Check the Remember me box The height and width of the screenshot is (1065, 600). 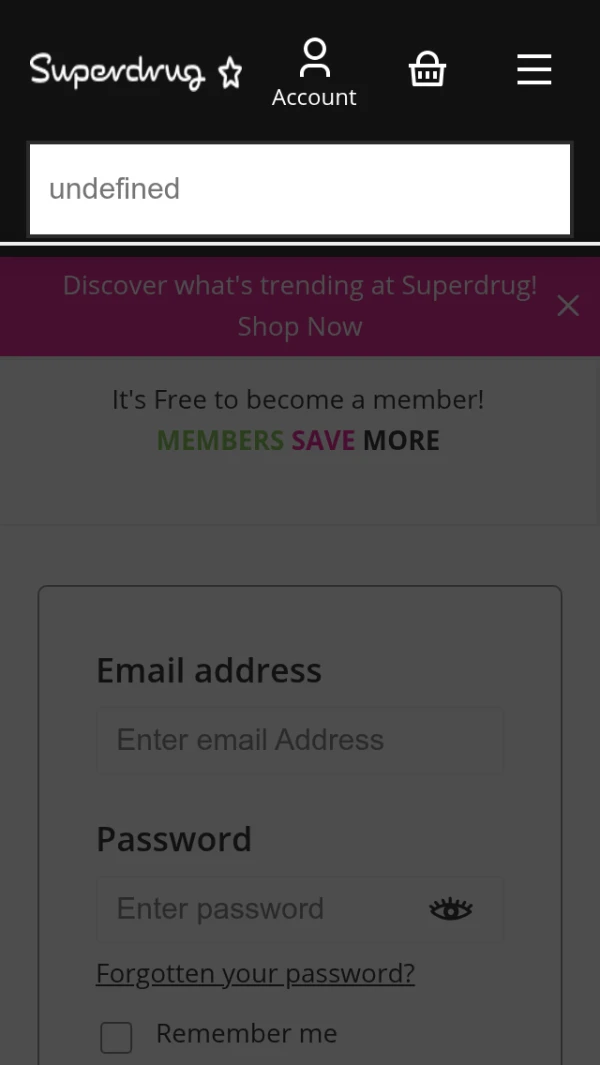(116, 1037)
